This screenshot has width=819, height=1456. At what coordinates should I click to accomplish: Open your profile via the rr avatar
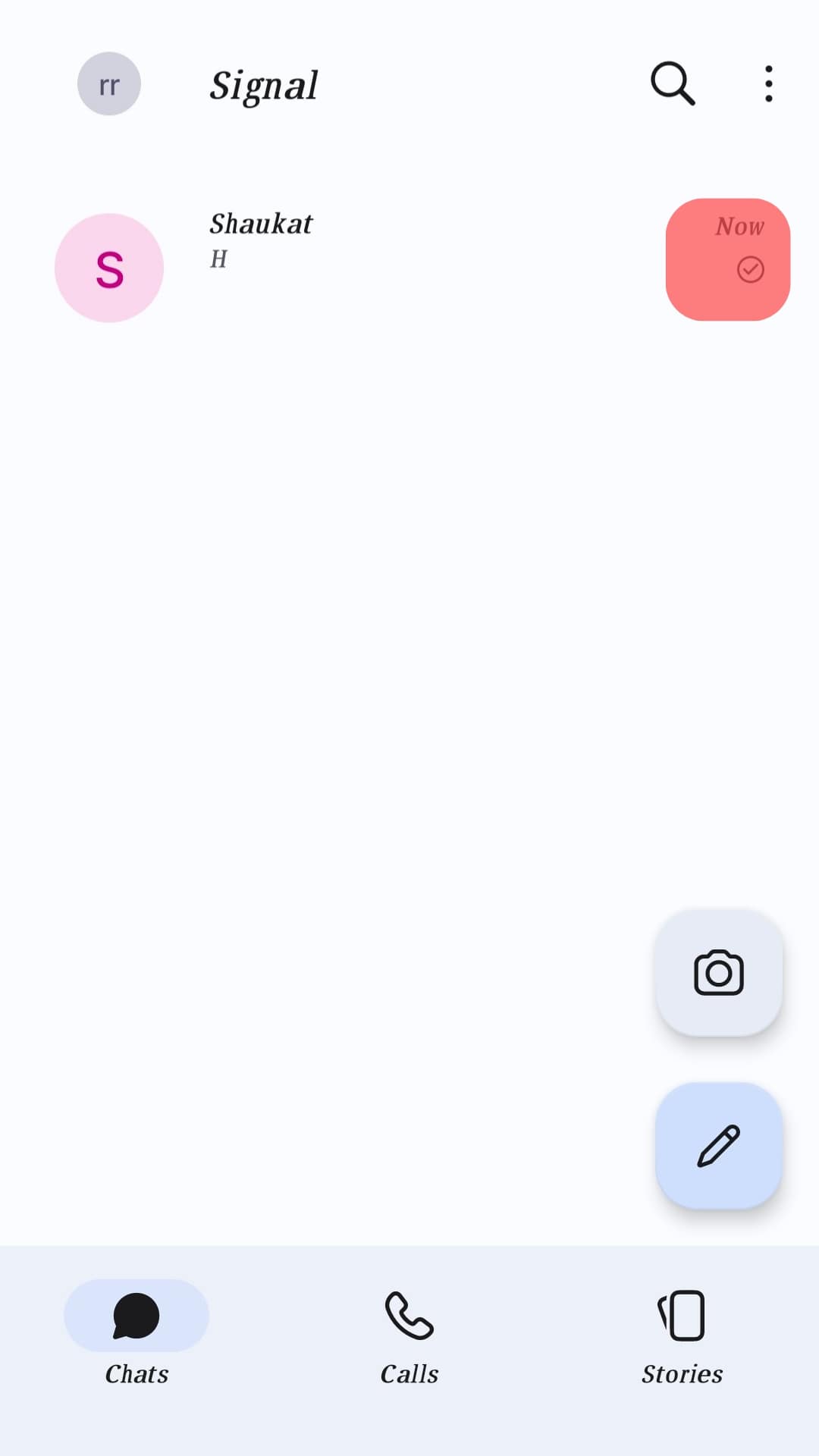tap(108, 84)
